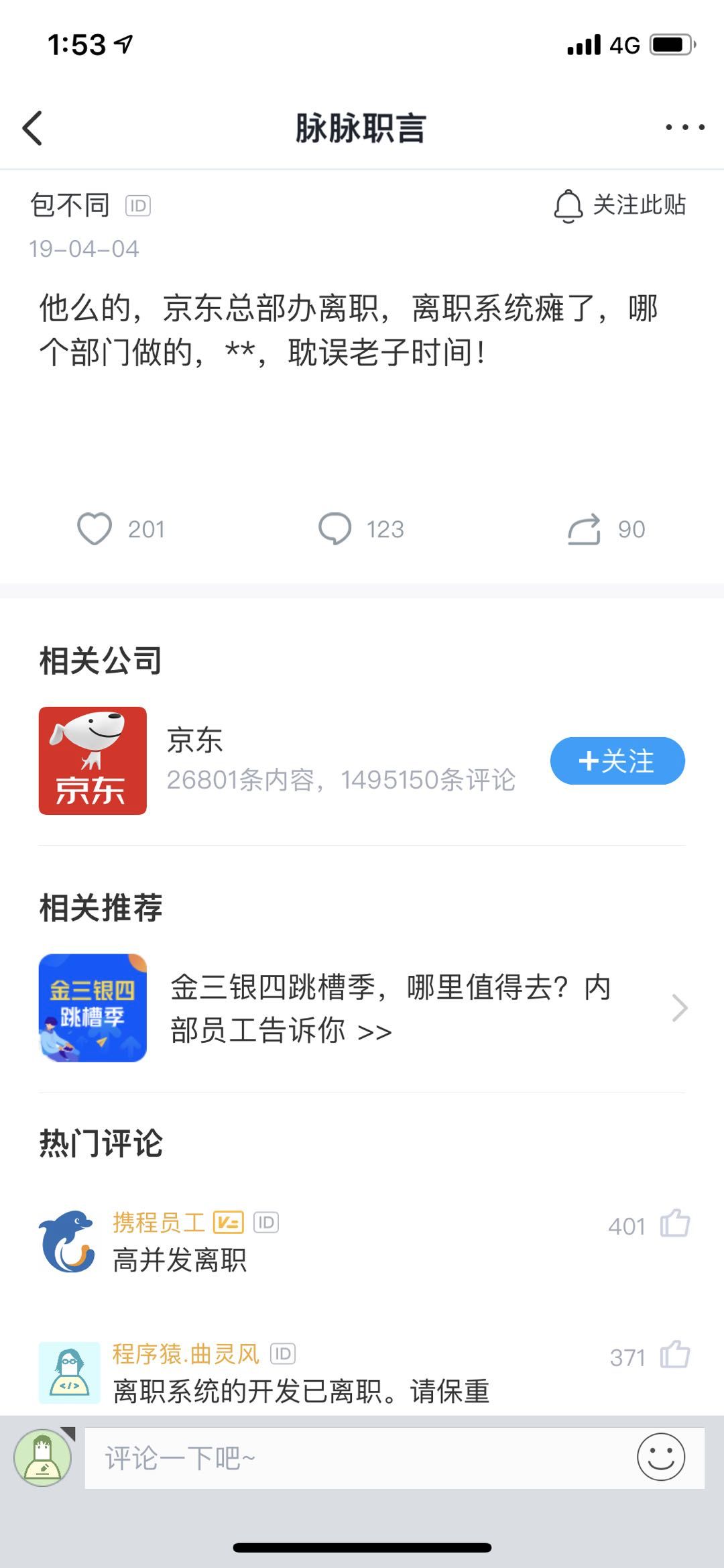
Task: Open comments on the main post
Action: (x=335, y=529)
